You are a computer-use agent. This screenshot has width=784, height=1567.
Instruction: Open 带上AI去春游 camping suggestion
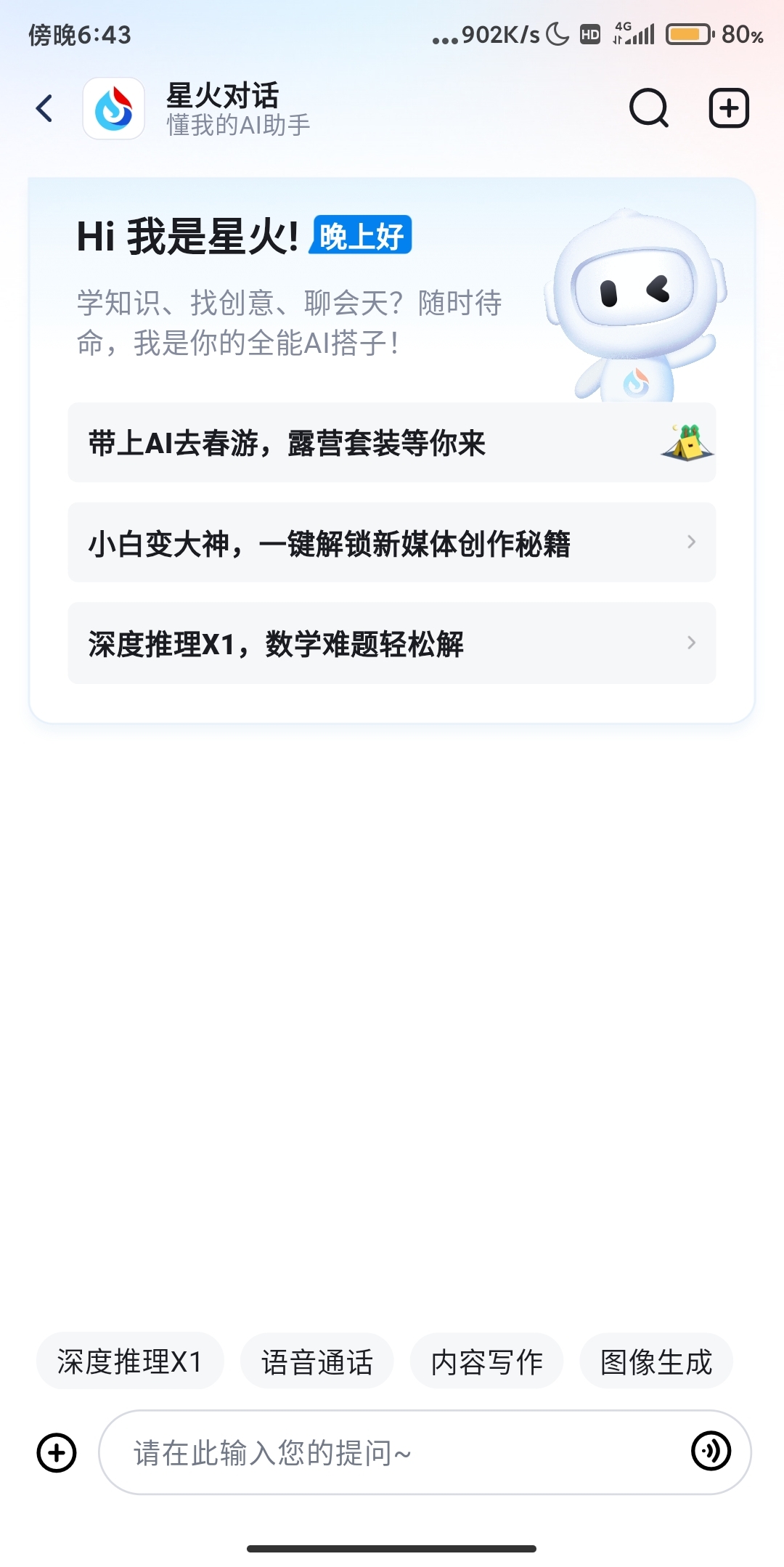[x=392, y=443]
